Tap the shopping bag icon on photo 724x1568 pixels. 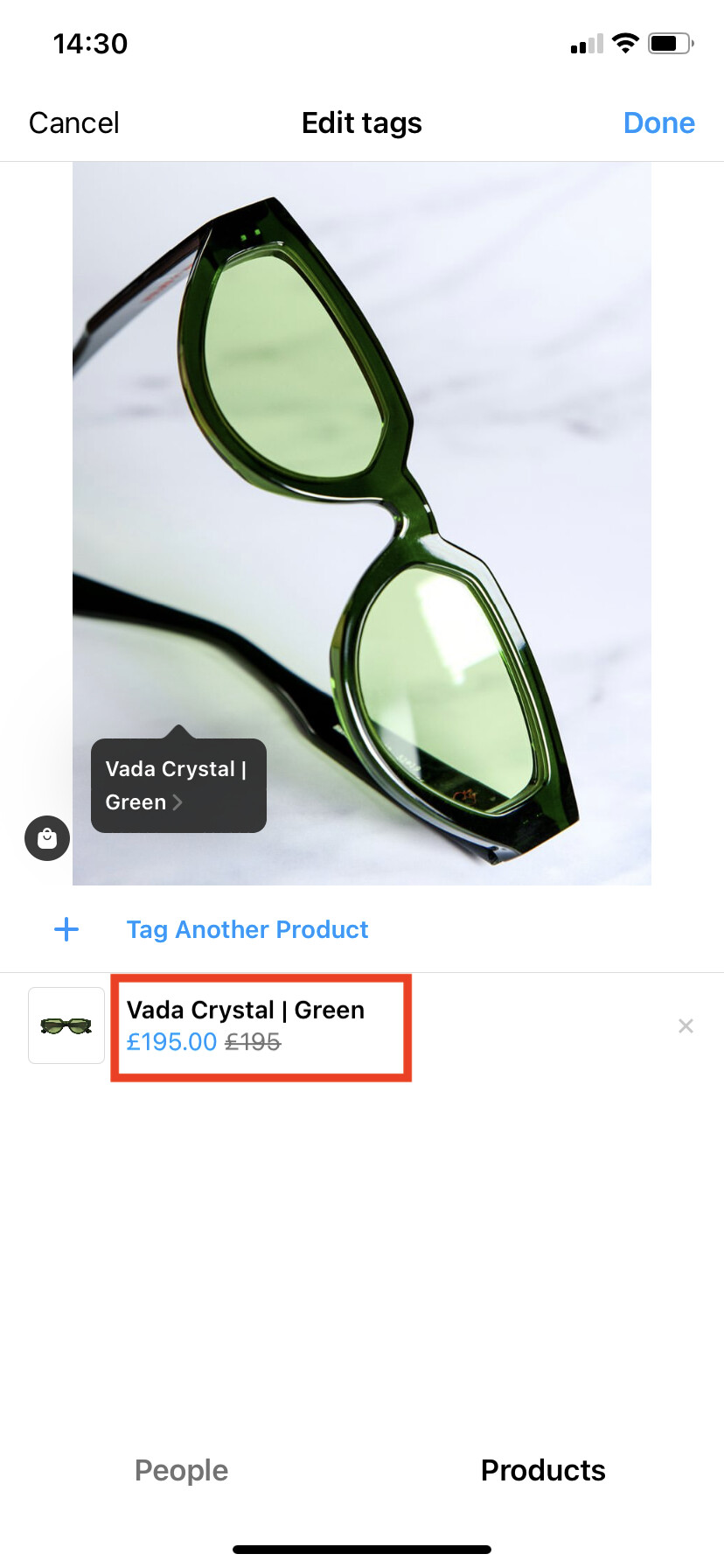[x=47, y=838]
